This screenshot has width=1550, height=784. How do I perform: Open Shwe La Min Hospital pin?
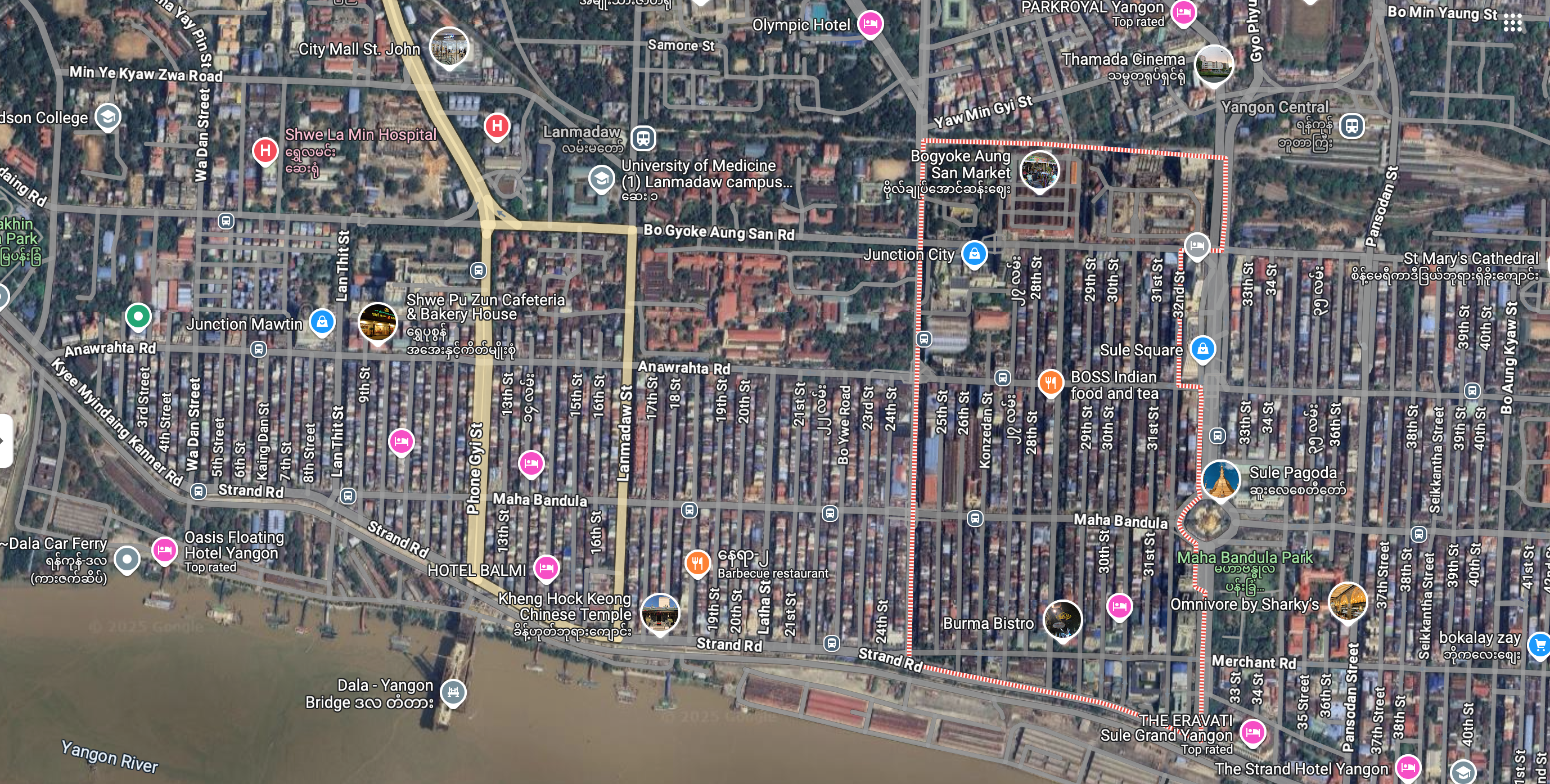(265, 150)
